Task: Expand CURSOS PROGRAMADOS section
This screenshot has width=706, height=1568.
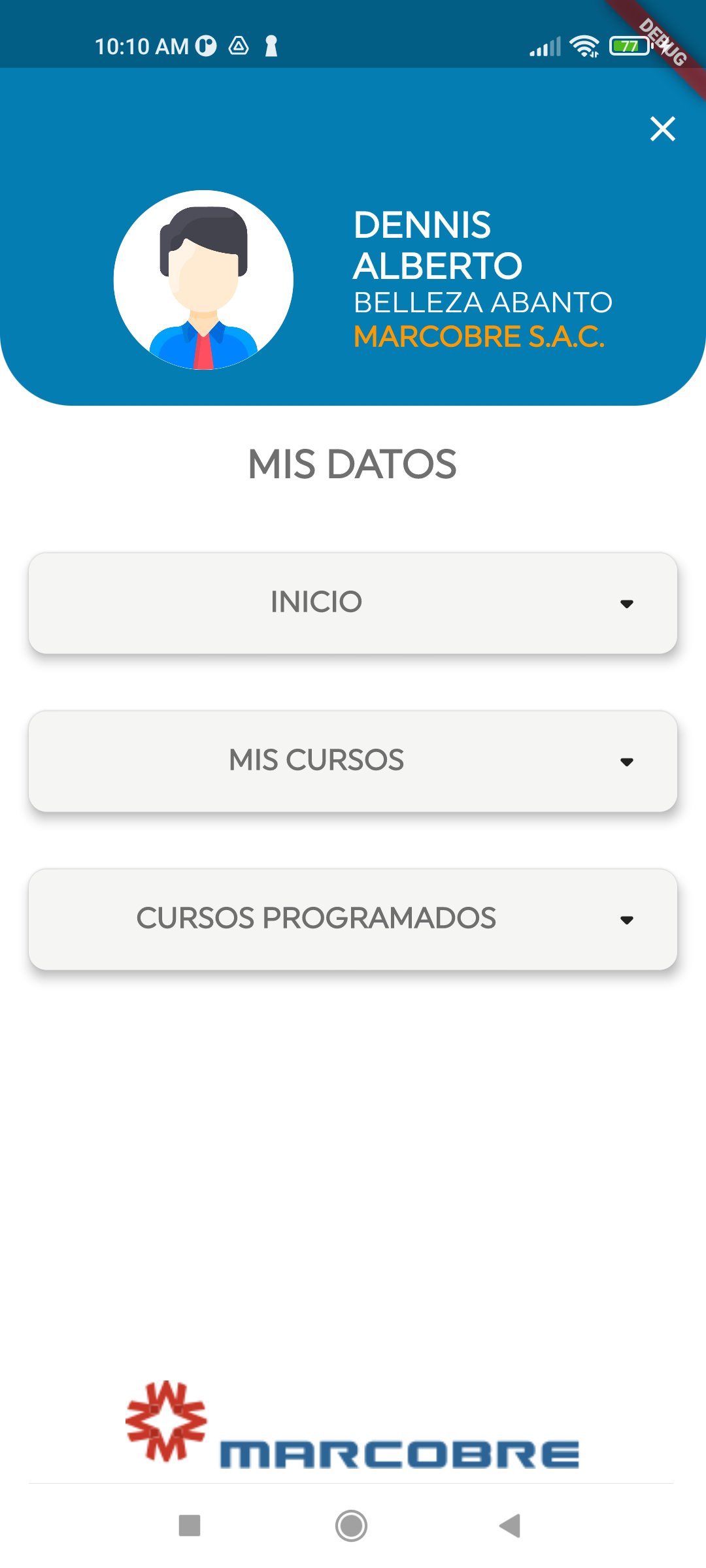Action: pyautogui.click(x=353, y=919)
